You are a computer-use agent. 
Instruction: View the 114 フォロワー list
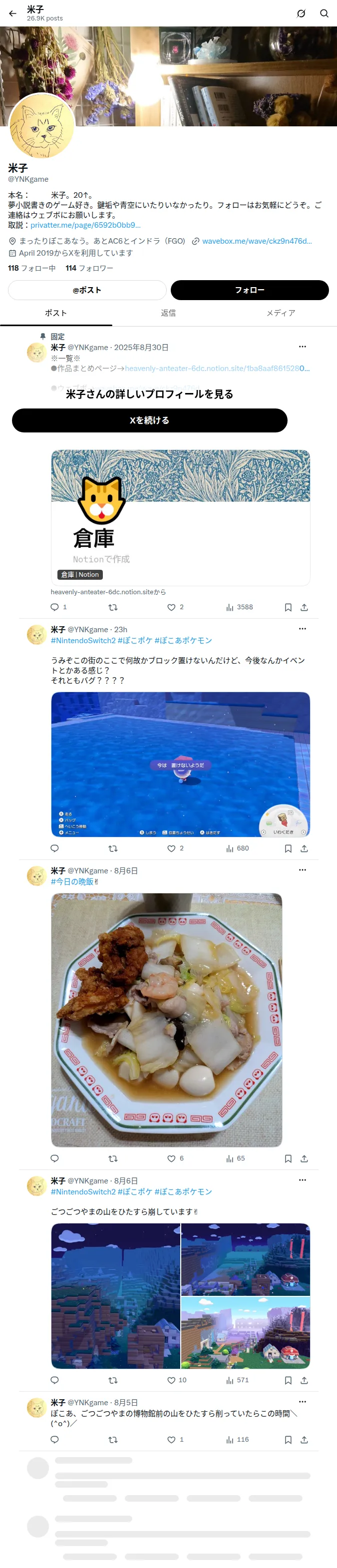pos(89,268)
